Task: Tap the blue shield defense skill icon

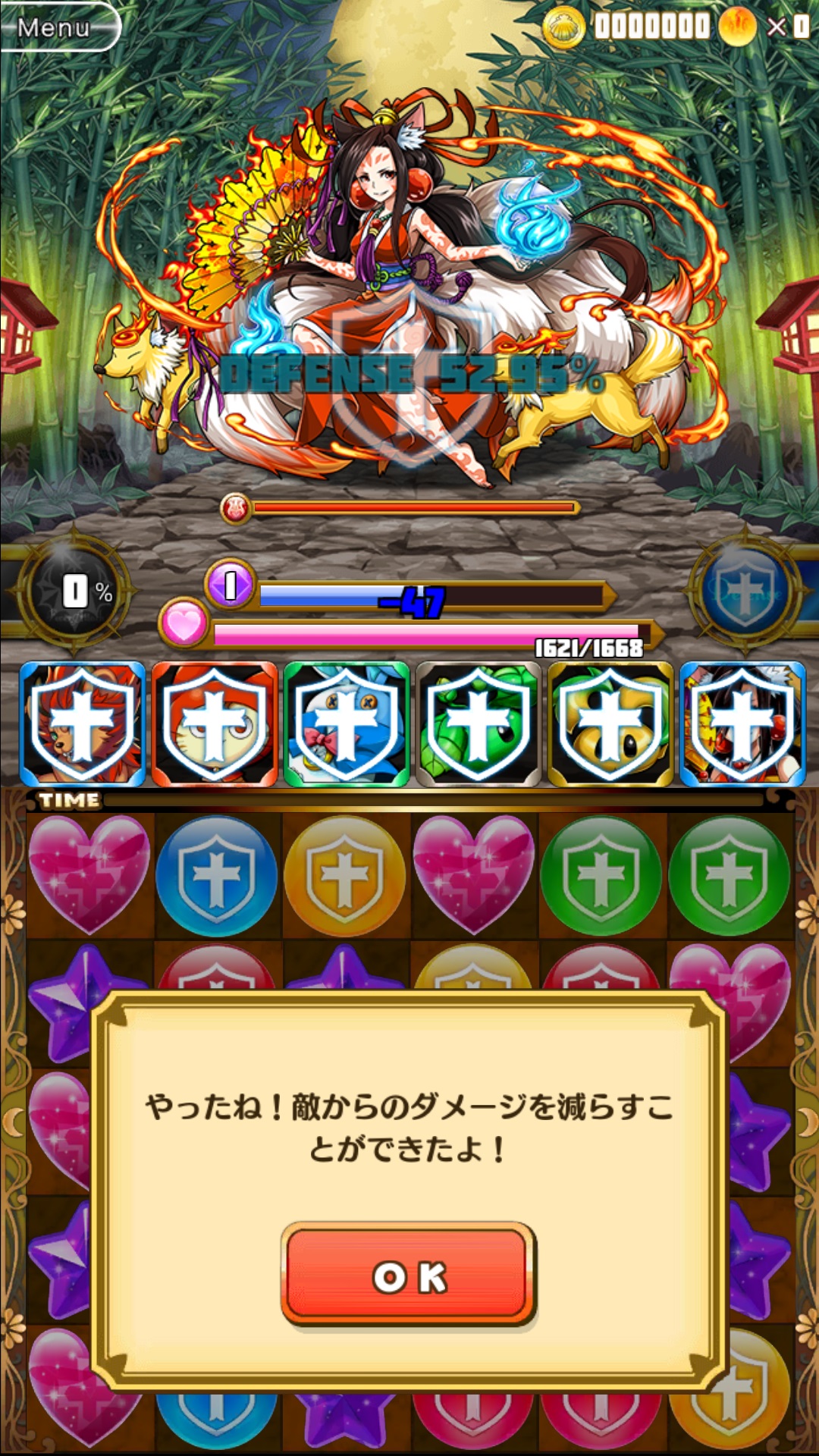Action: (x=745, y=591)
